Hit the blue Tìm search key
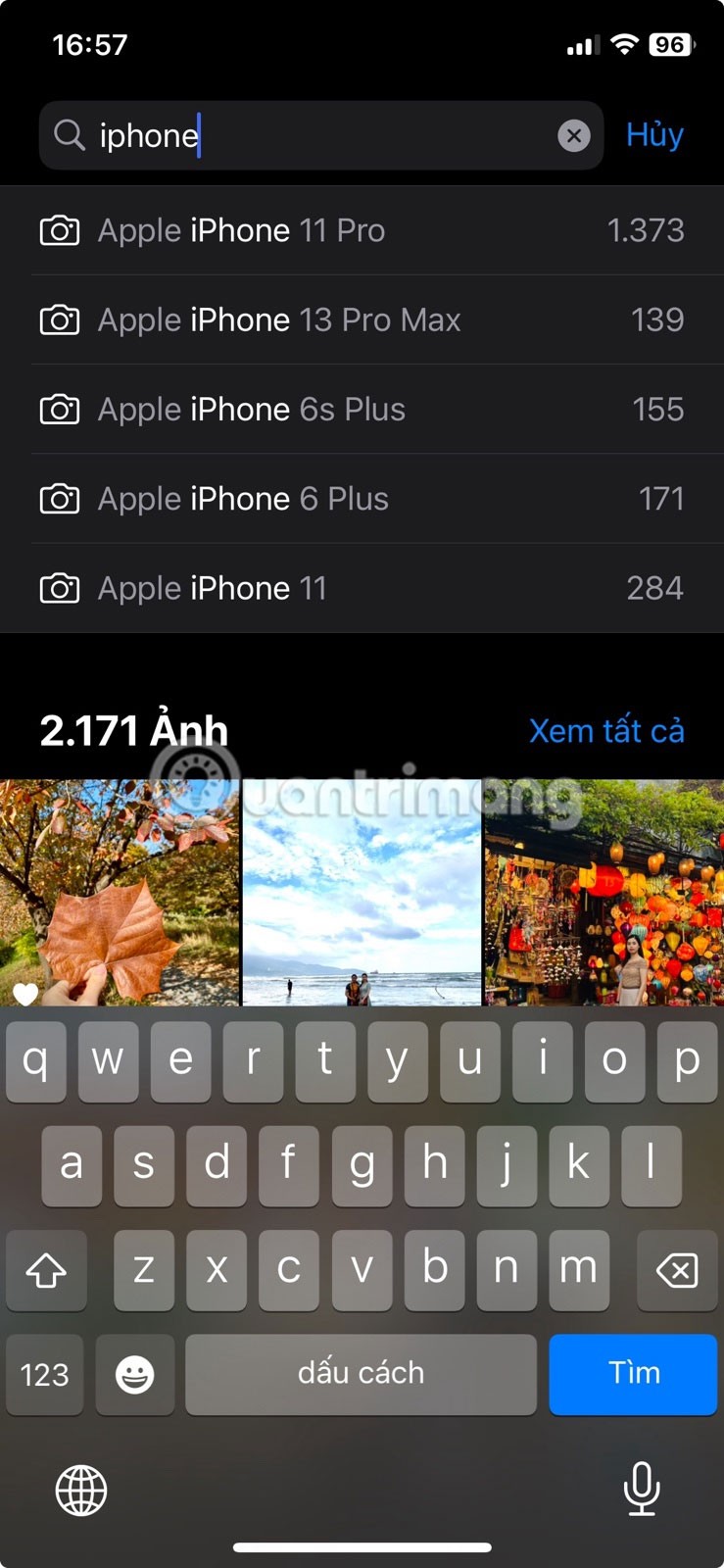 [633, 1373]
